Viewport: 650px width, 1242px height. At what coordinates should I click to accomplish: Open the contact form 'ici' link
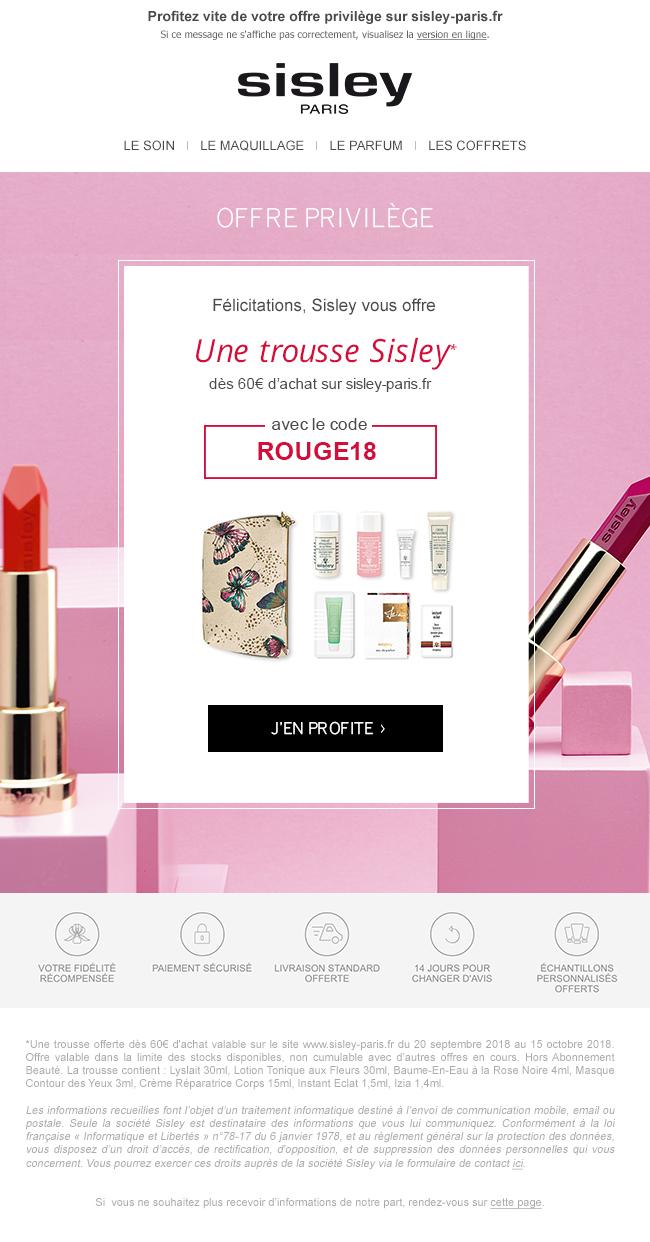[518, 1164]
